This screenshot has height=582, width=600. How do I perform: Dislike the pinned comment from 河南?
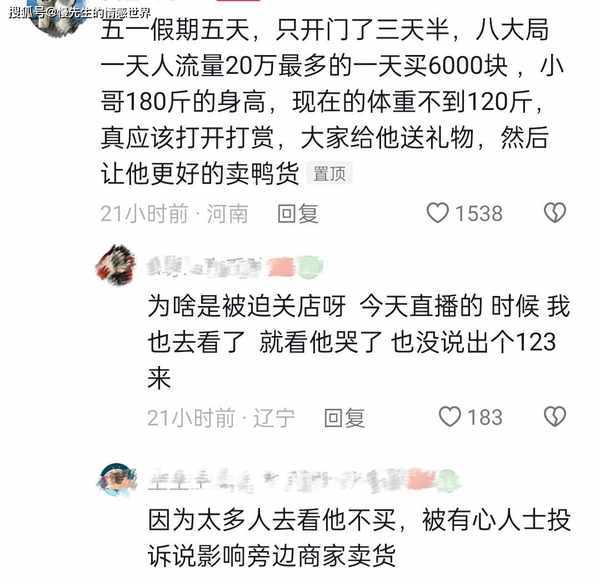click(x=554, y=212)
